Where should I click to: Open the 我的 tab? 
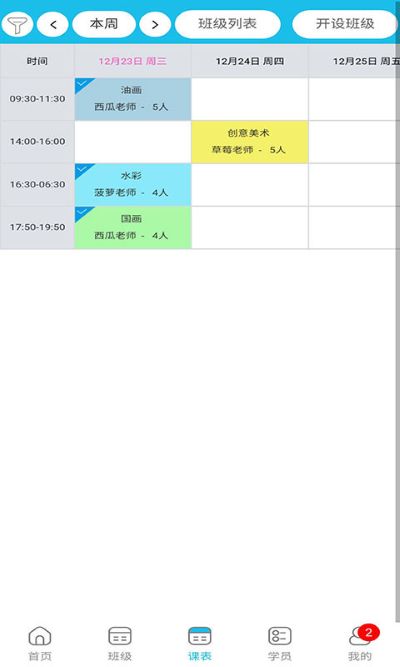coord(360,644)
